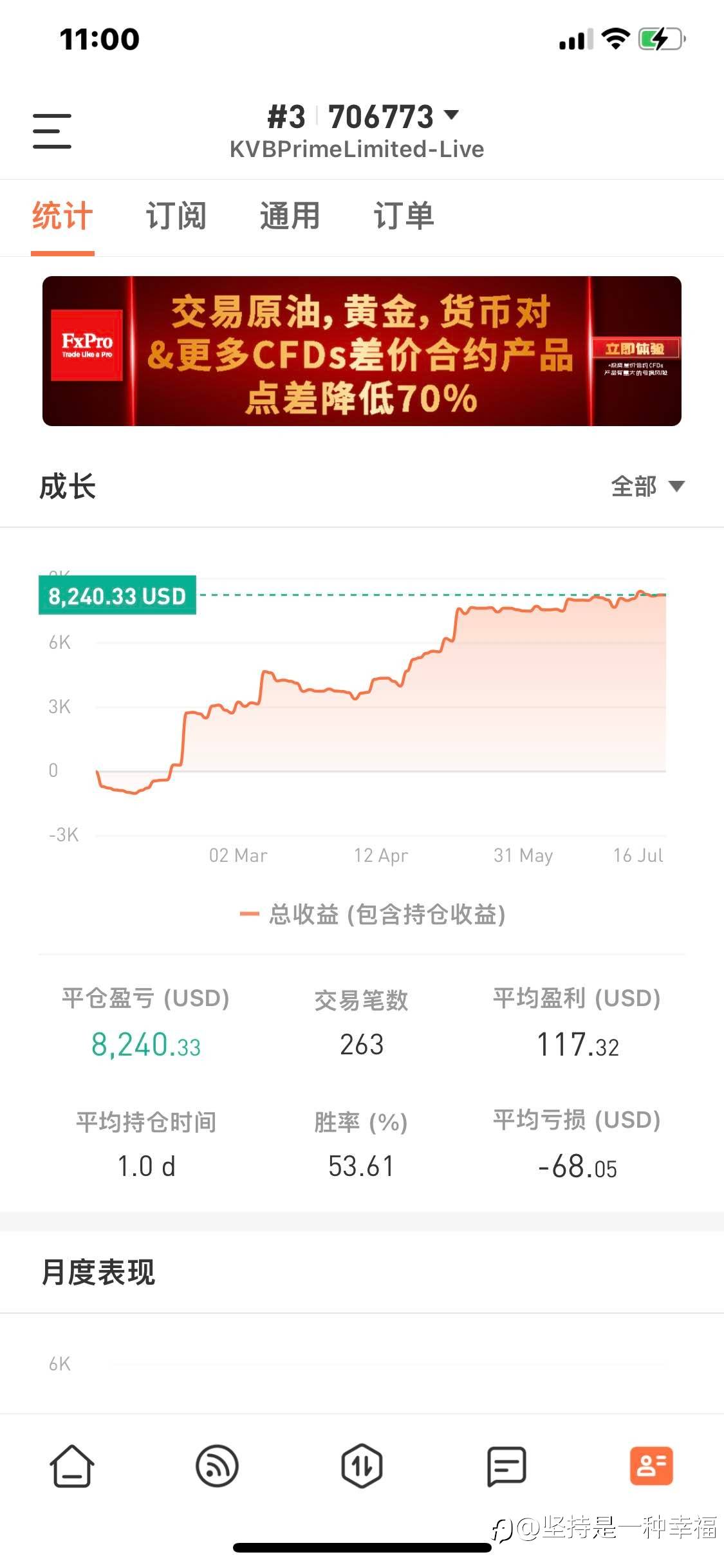Go to the home tab in the bottom bar
Viewport: 724px width, 1568px height.
72,1466
